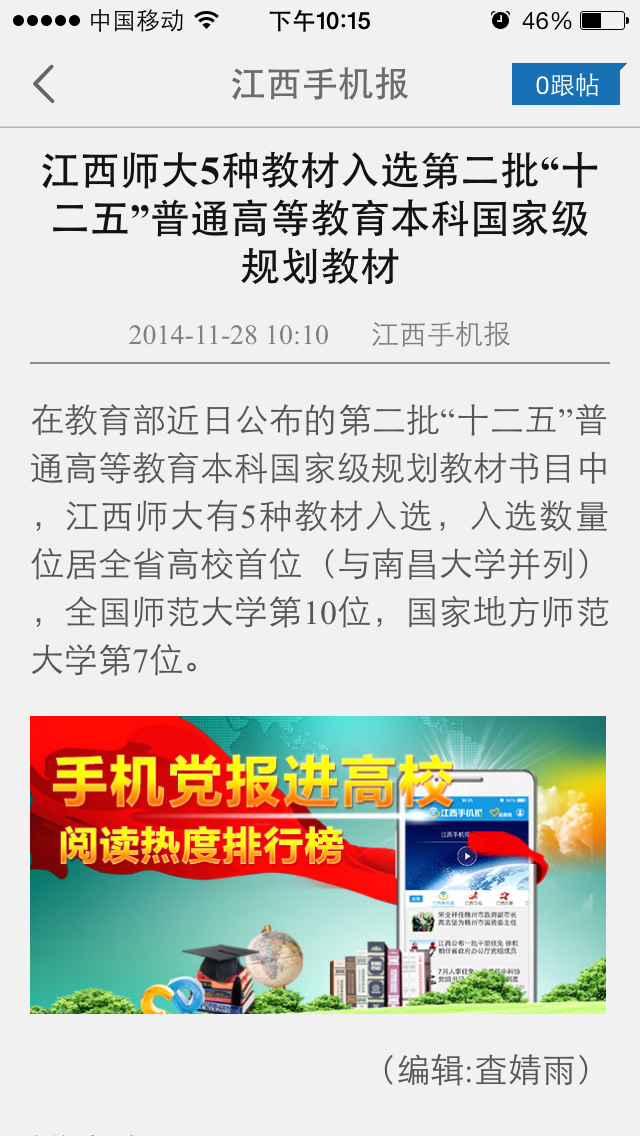
Task: Go back using the top-left arrow
Action: [x=44, y=85]
